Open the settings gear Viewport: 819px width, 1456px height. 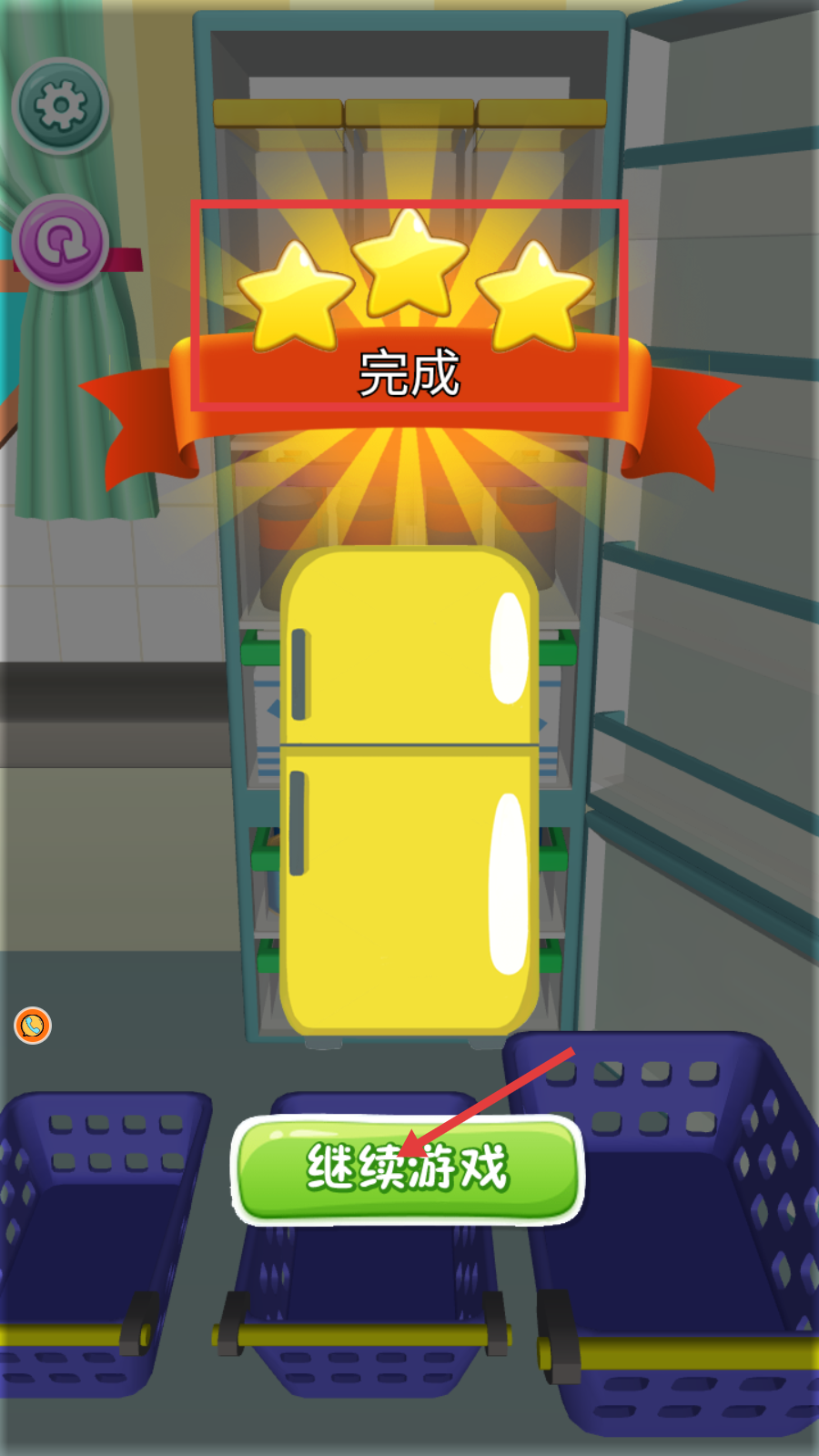[x=60, y=106]
